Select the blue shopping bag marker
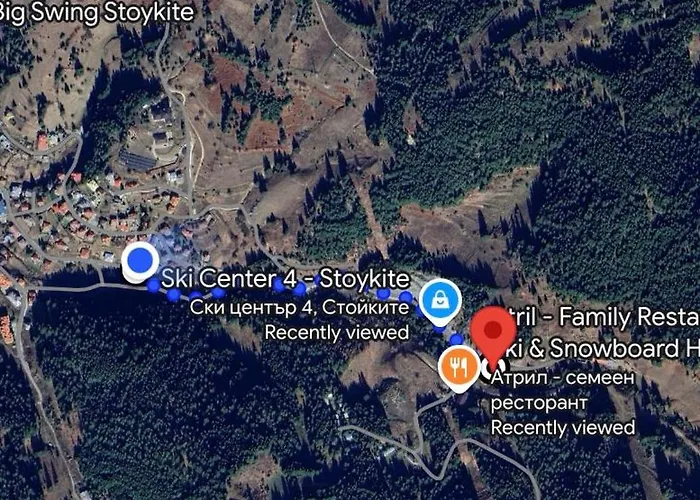 [439, 297]
